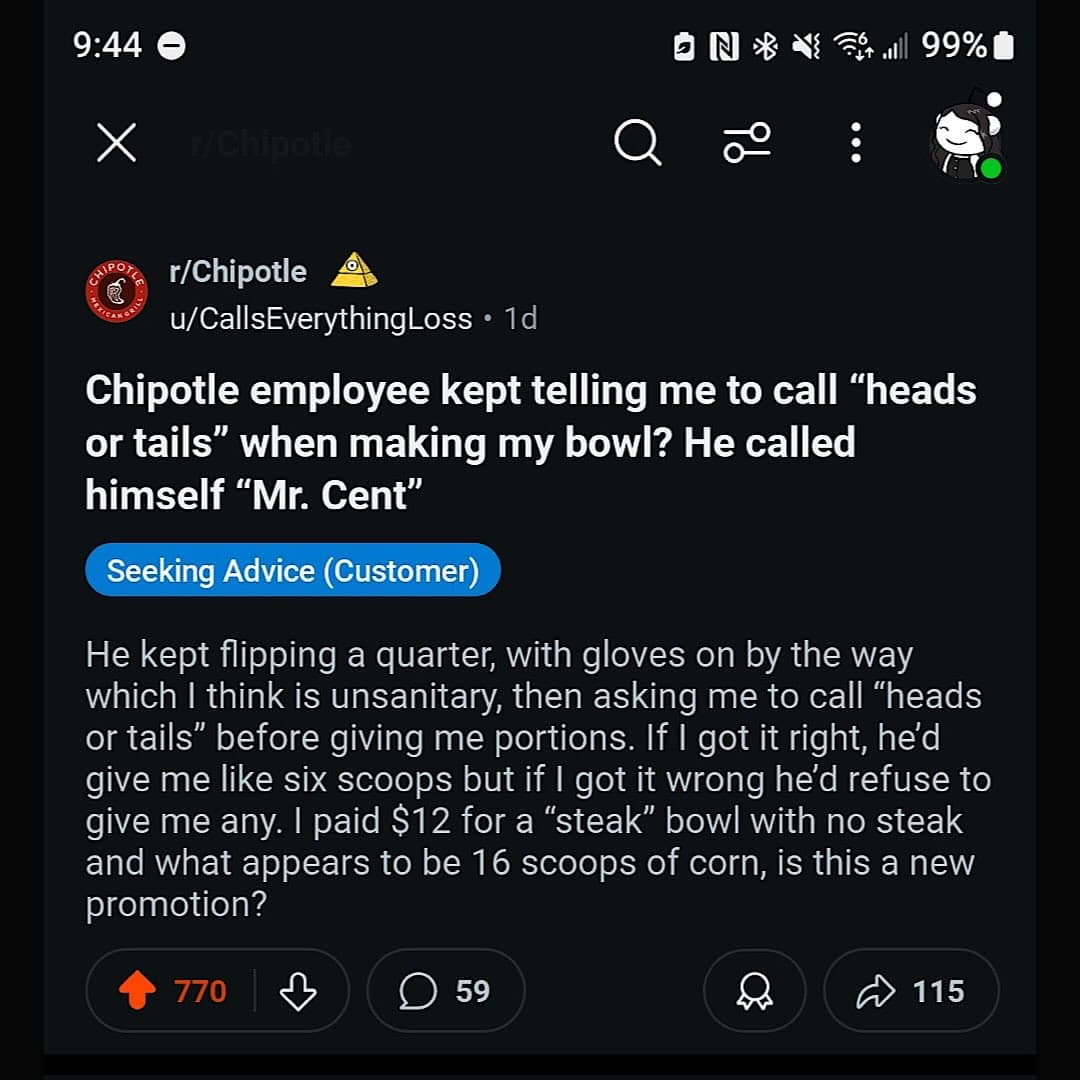Give an award to this post
This screenshot has width=1080, height=1080.
coord(754,991)
